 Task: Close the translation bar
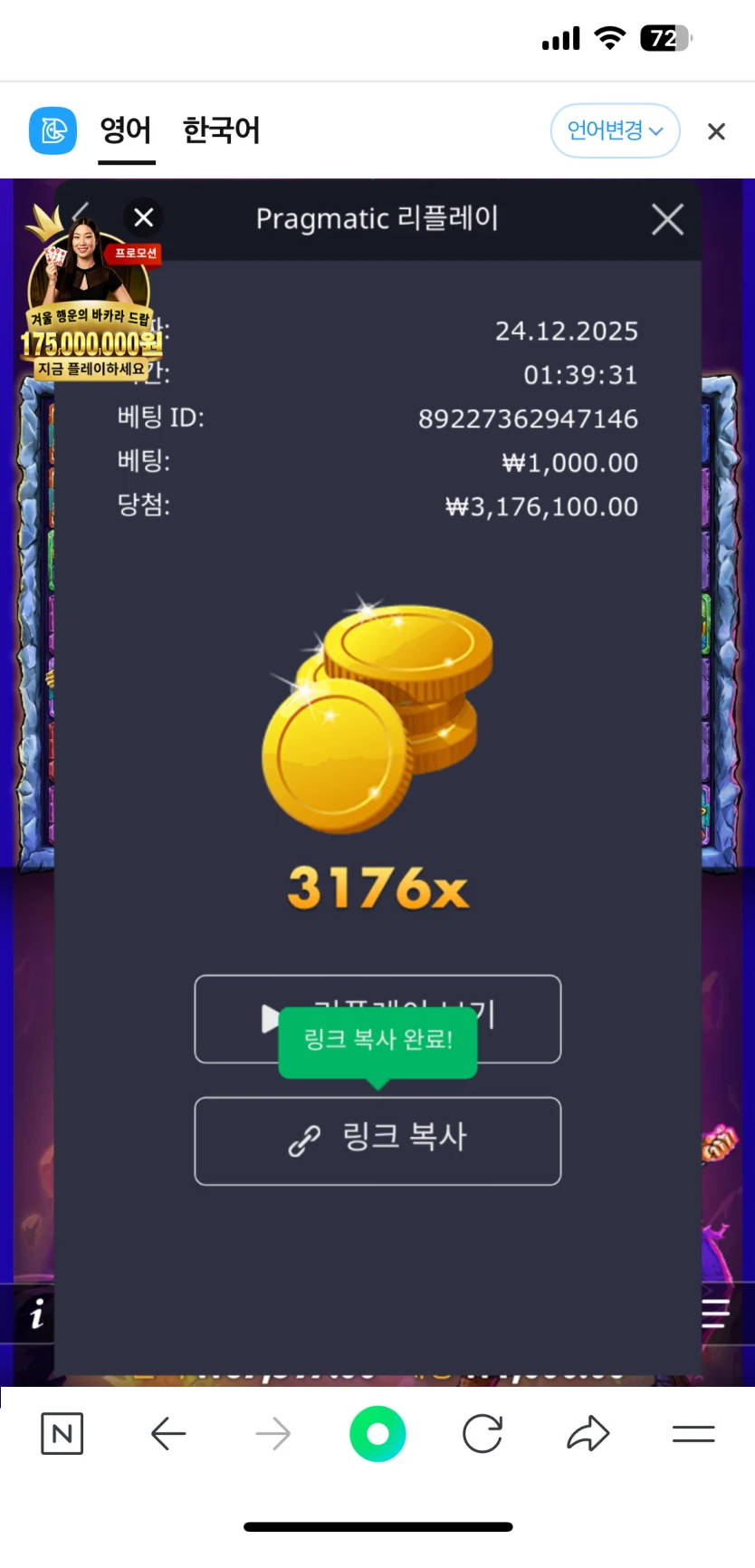pos(716,132)
